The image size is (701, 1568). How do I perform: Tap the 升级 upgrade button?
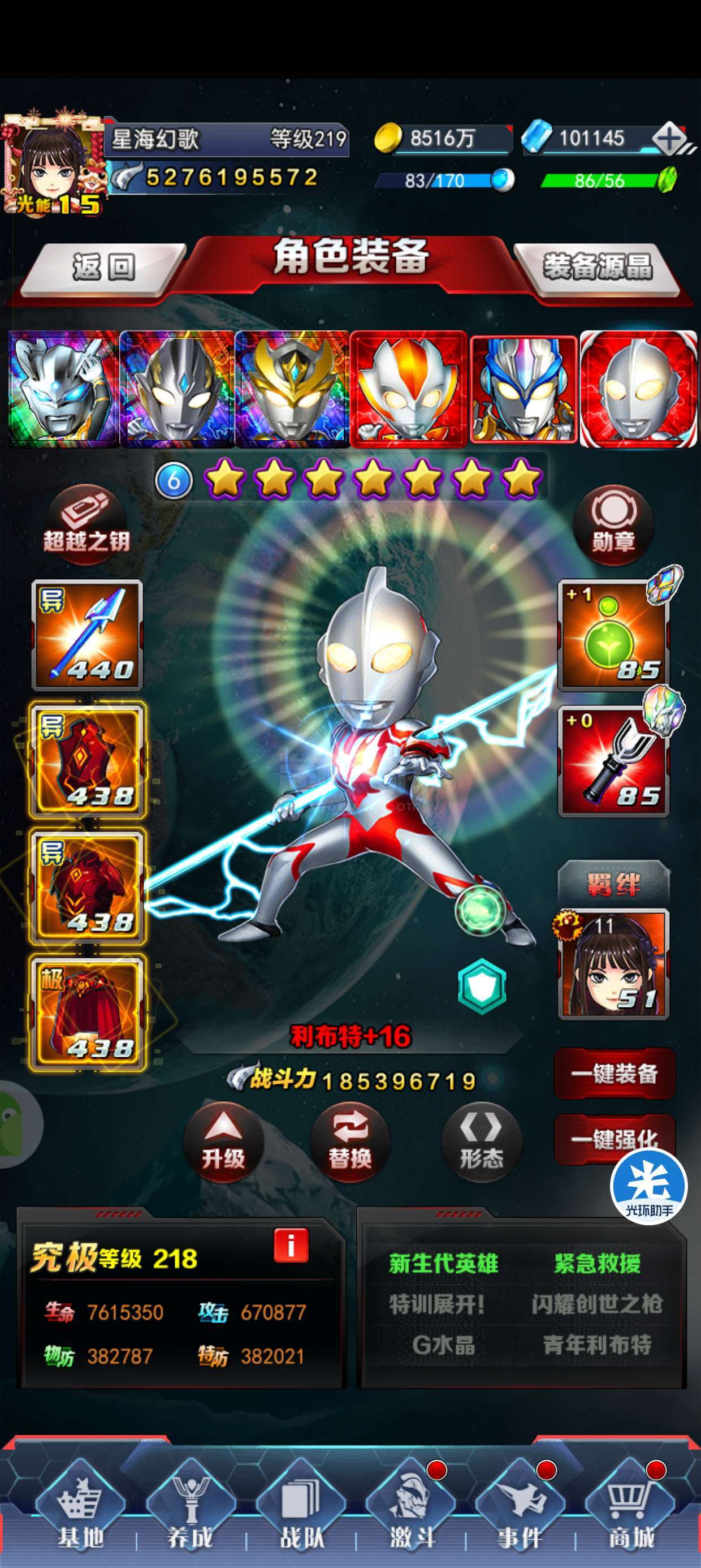[x=223, y=1143]
